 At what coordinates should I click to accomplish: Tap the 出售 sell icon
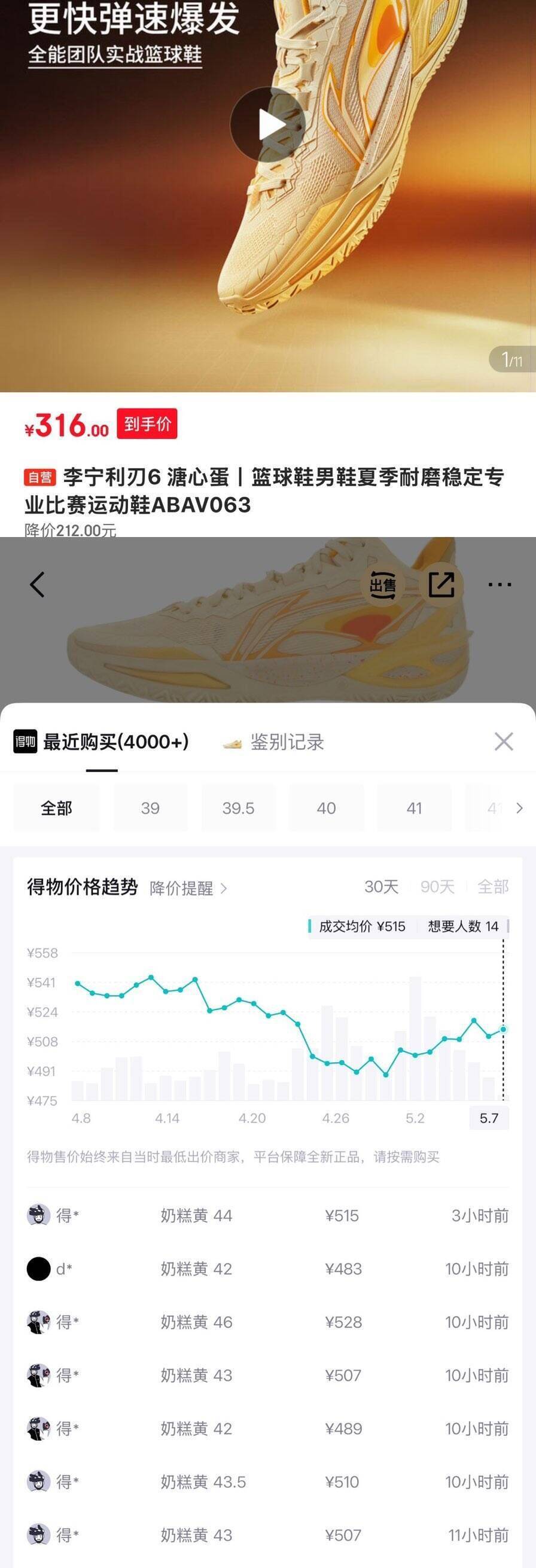pos(382,585)
